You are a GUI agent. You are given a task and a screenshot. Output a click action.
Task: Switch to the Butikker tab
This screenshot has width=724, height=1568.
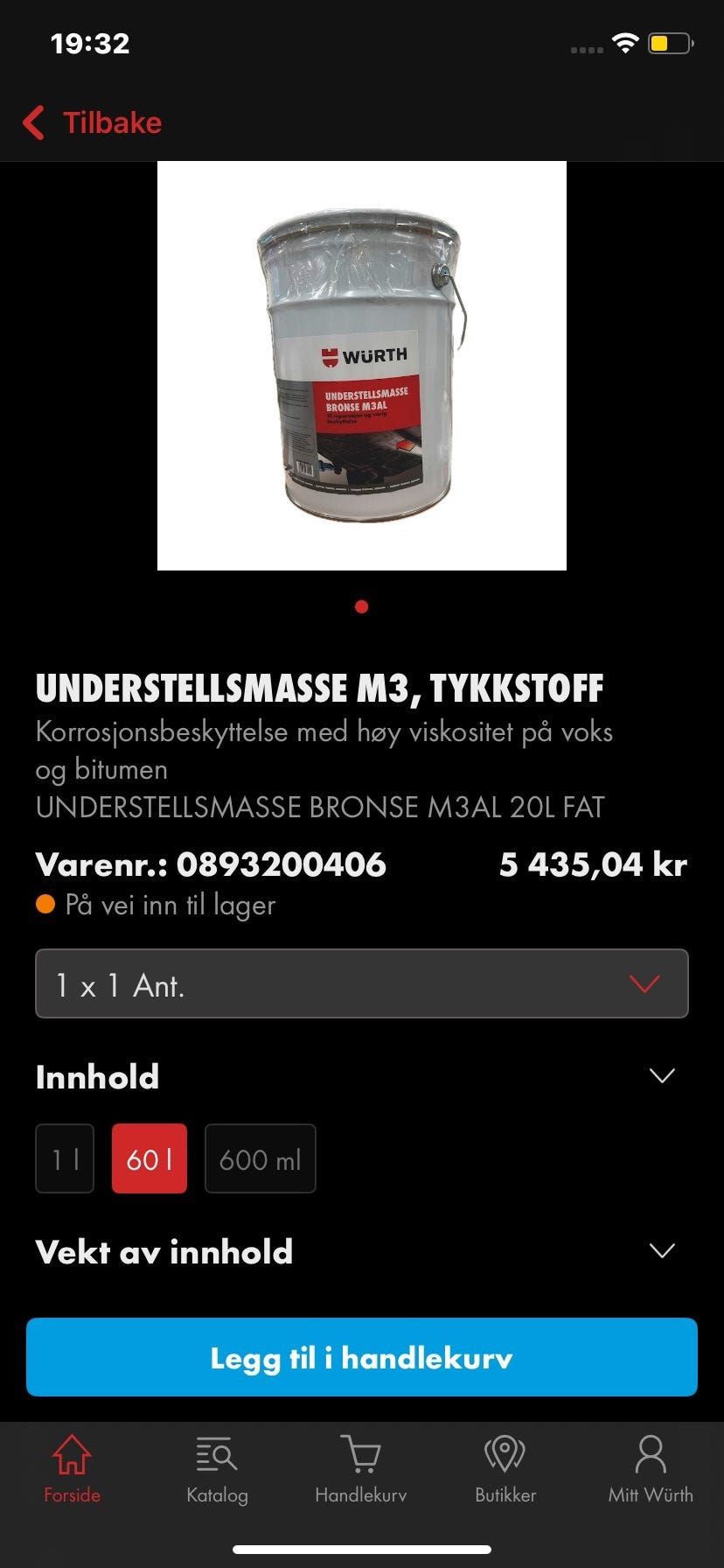505,1468
